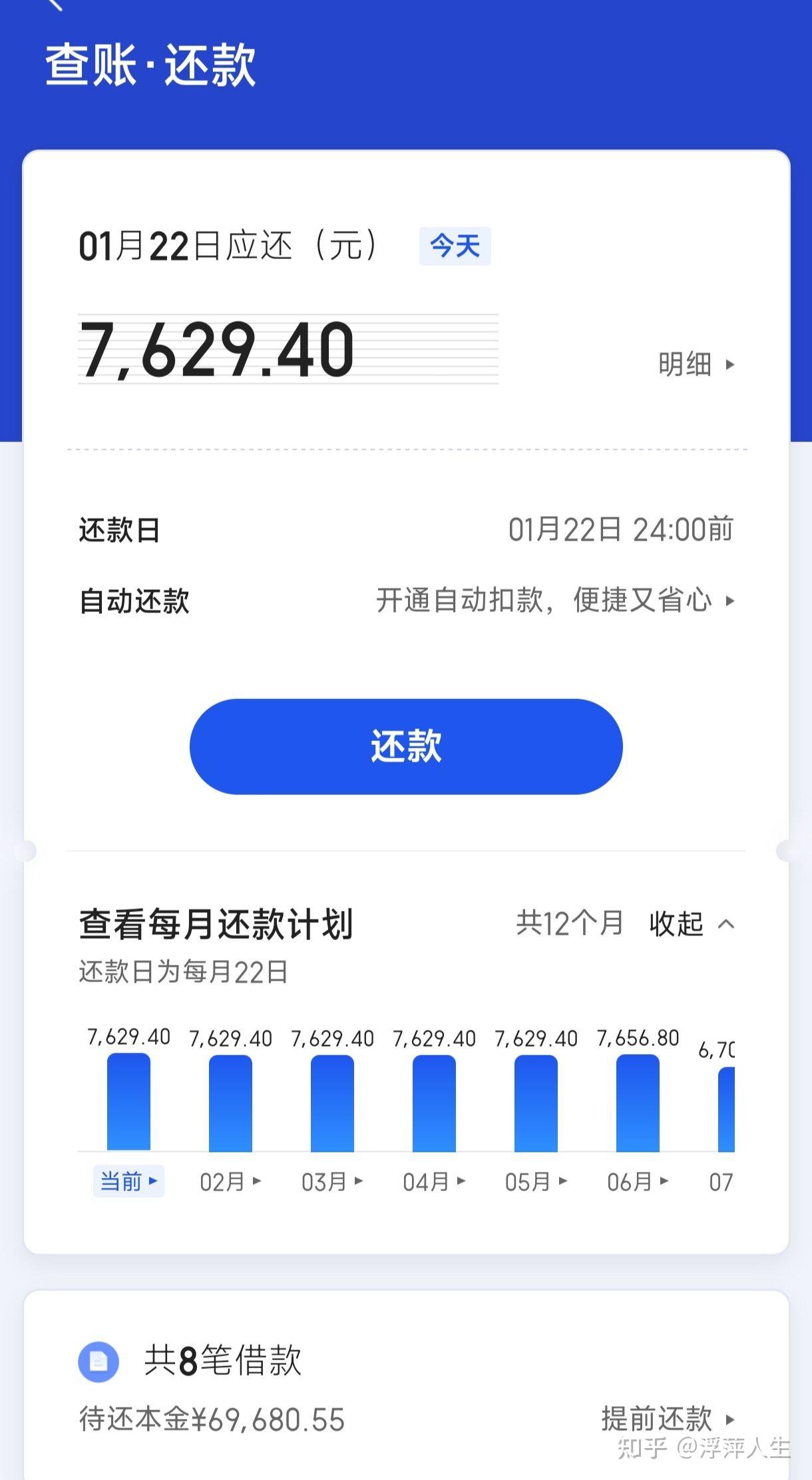812x1480 pixels.
Task: View repayment details for 04月
Action: [x=434, y=1182]
